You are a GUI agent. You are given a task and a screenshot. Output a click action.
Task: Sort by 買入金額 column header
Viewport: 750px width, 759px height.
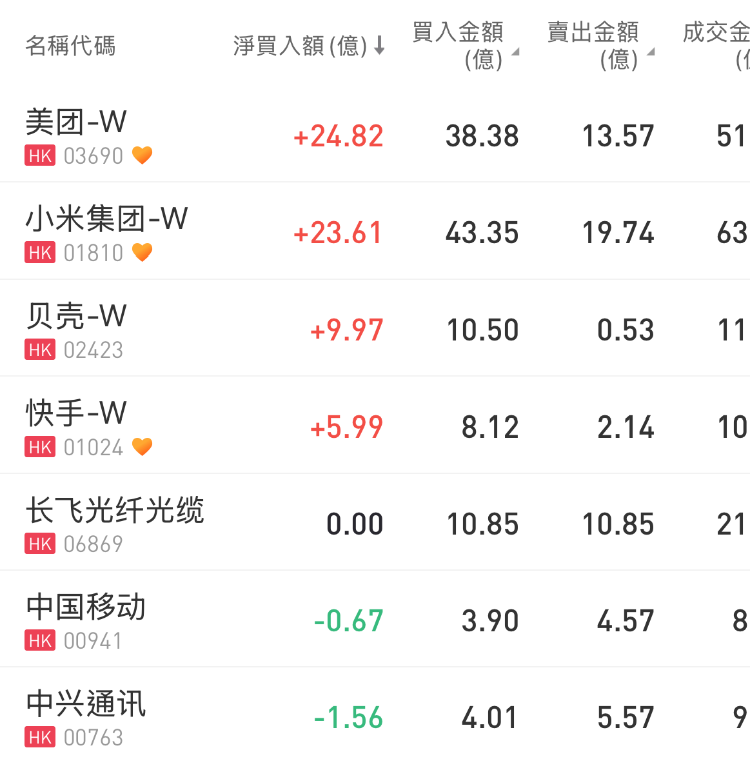coord(464,46)
